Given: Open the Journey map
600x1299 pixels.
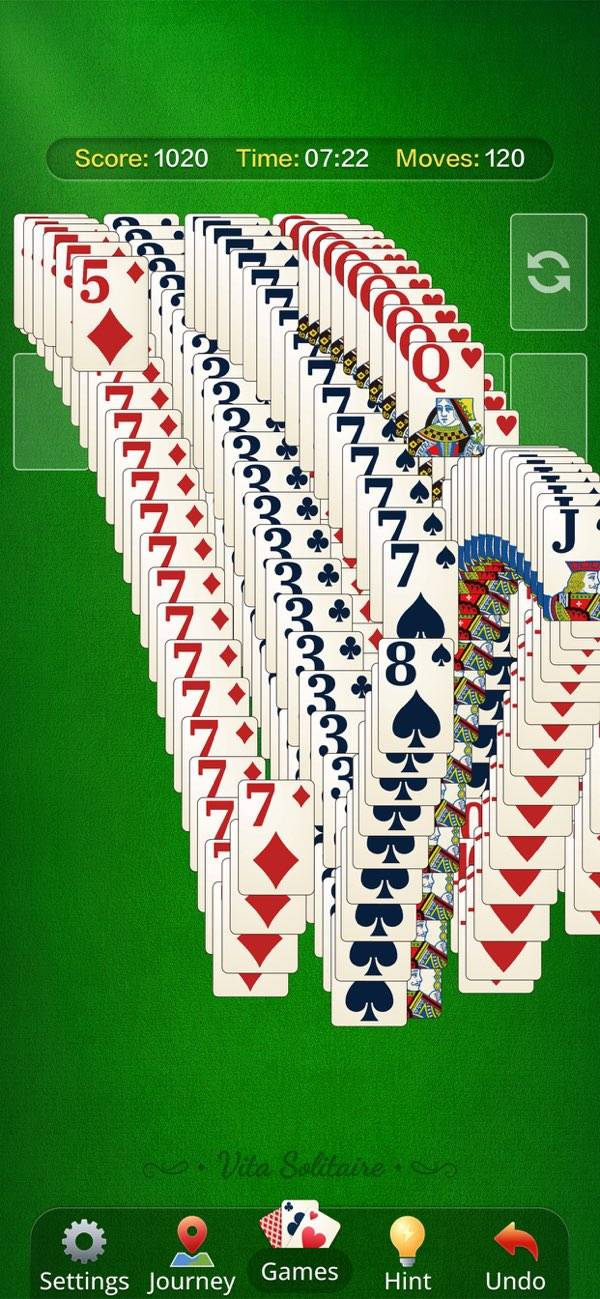Looking at the screenshot, I should coord(191,1254).
